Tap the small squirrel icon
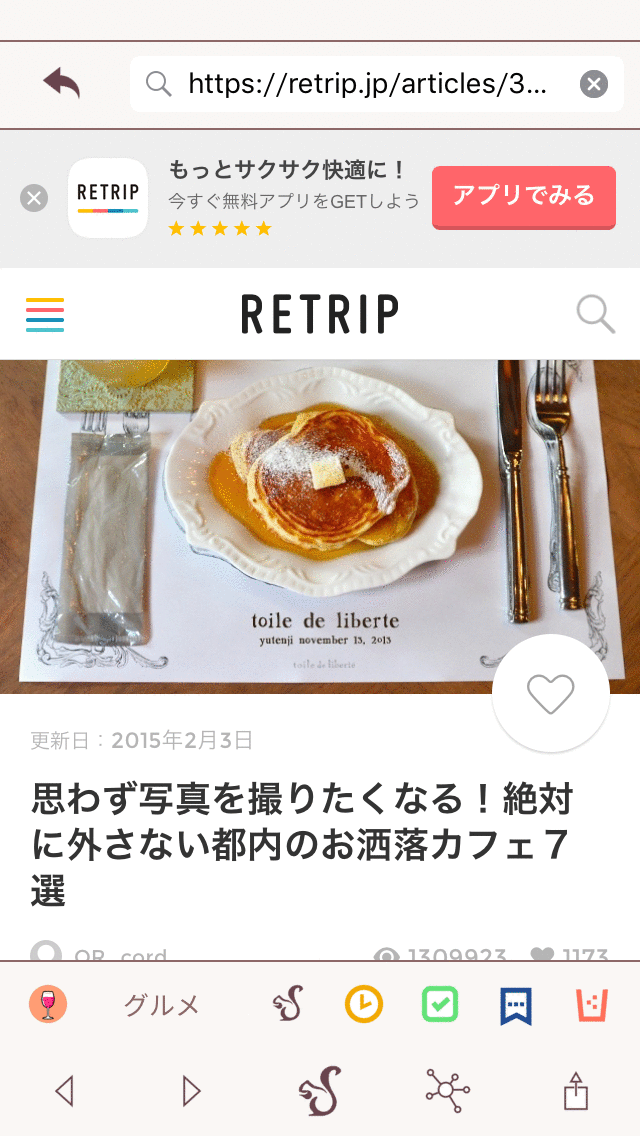Viewport: 640px width, 1136px height. tap(288, 1004)
